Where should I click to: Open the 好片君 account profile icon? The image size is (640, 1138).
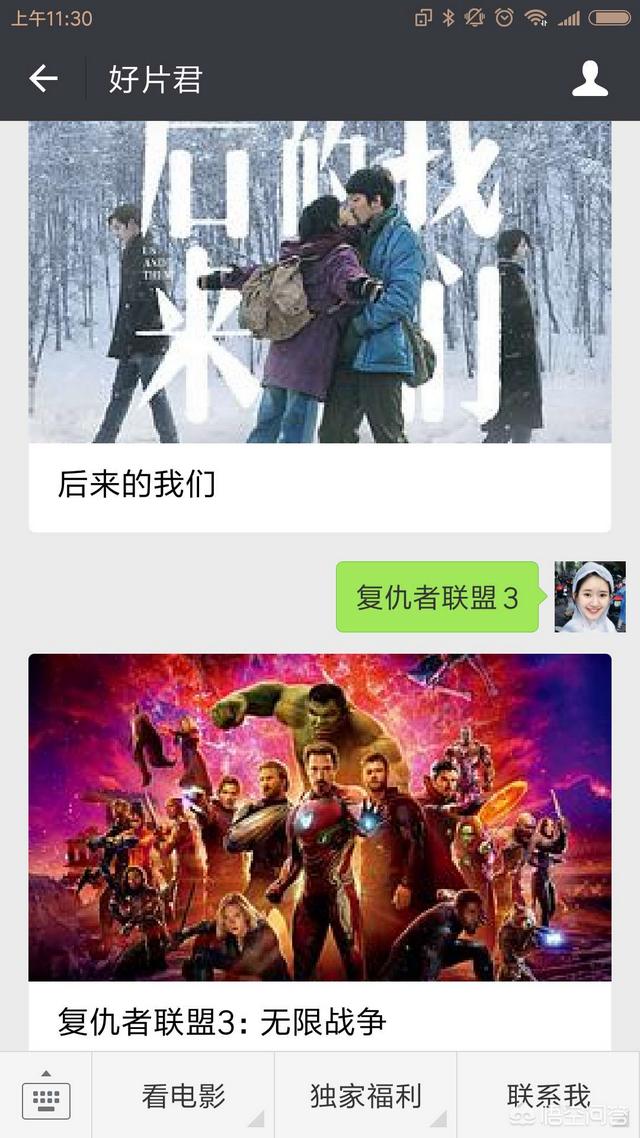(x=589, y=78)
